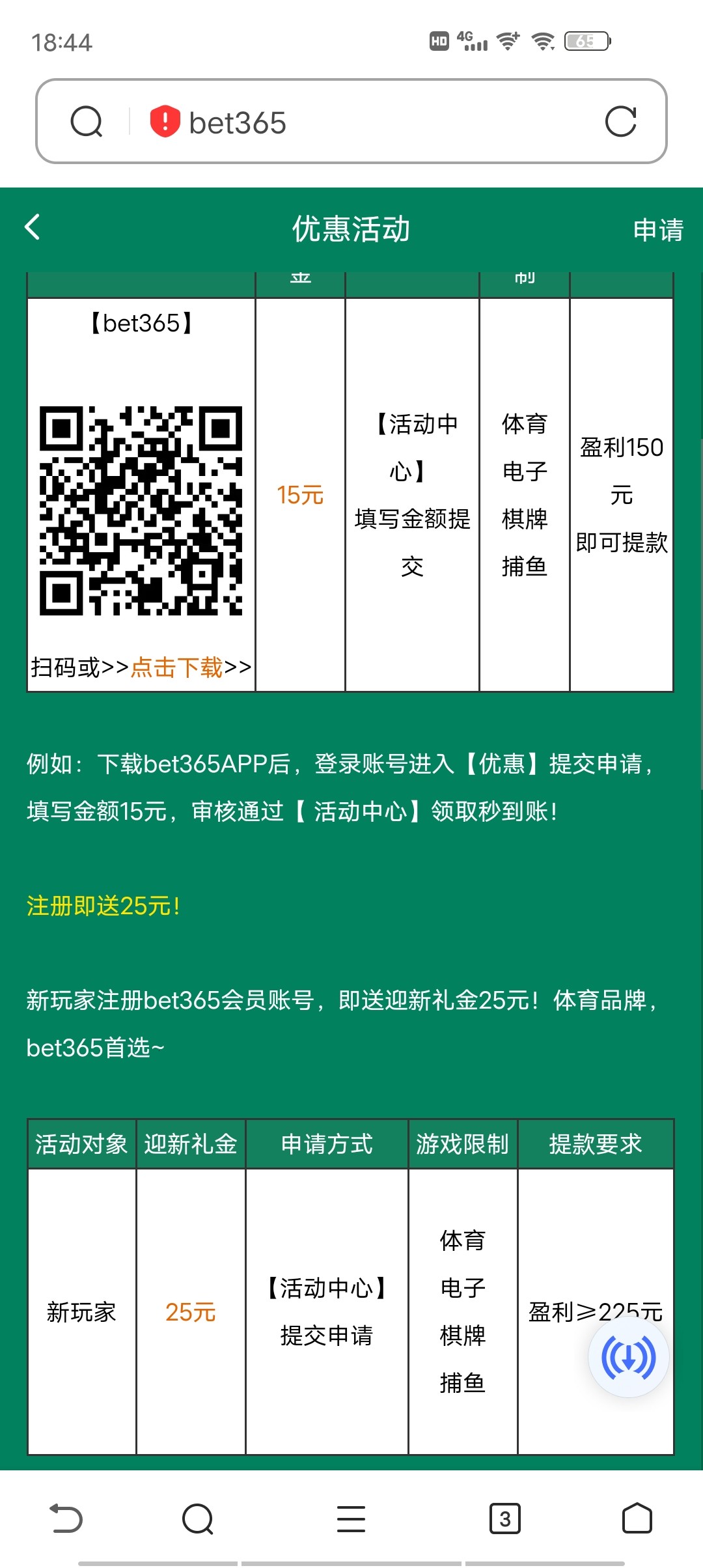Open the site security warning shield

tap(165, 122)
